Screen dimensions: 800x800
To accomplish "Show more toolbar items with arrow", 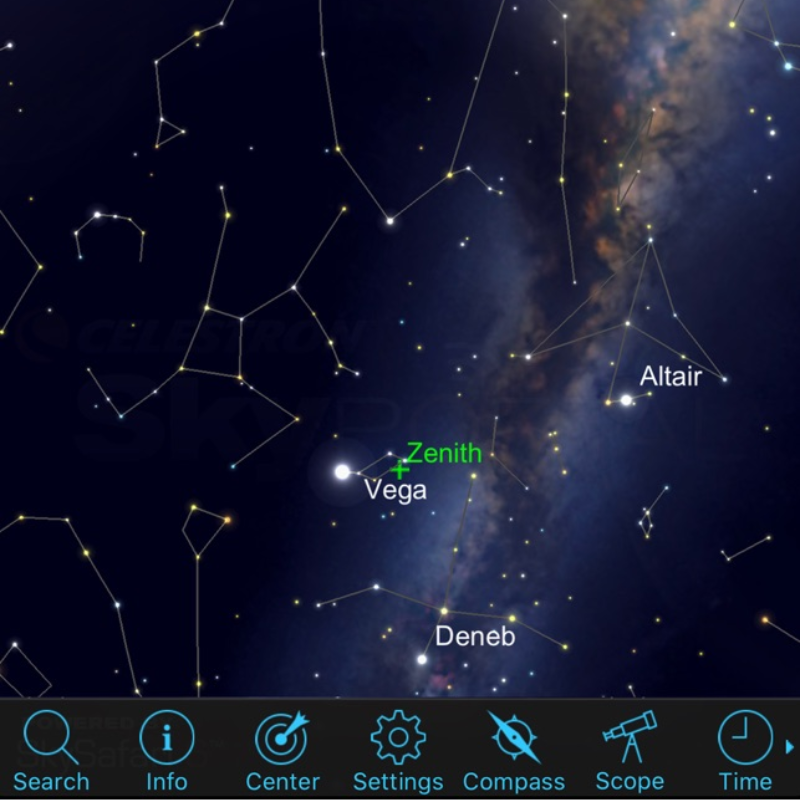I will (790, 746).
